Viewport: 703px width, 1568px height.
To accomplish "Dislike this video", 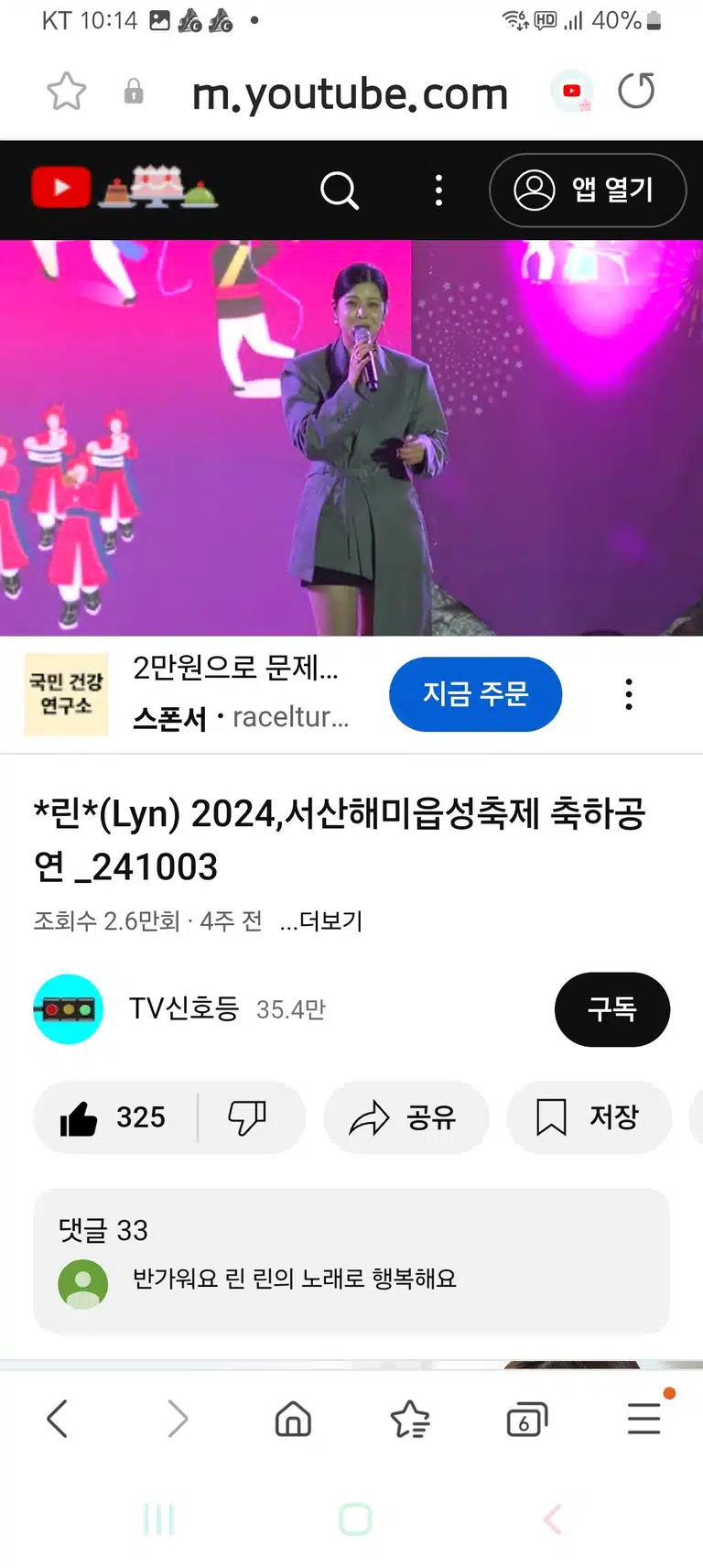I will [246, 1117].
